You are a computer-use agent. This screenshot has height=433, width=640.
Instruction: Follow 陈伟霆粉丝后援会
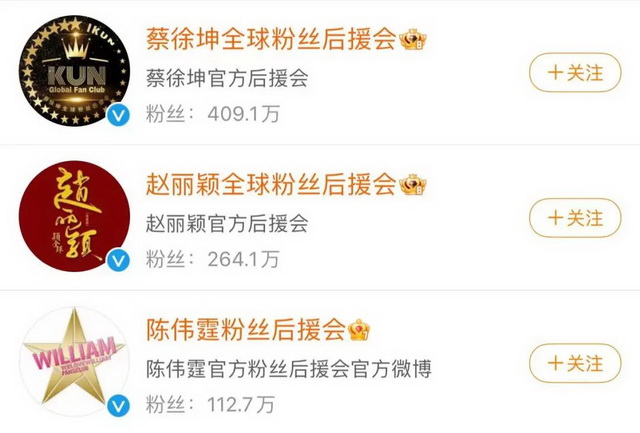574,360
